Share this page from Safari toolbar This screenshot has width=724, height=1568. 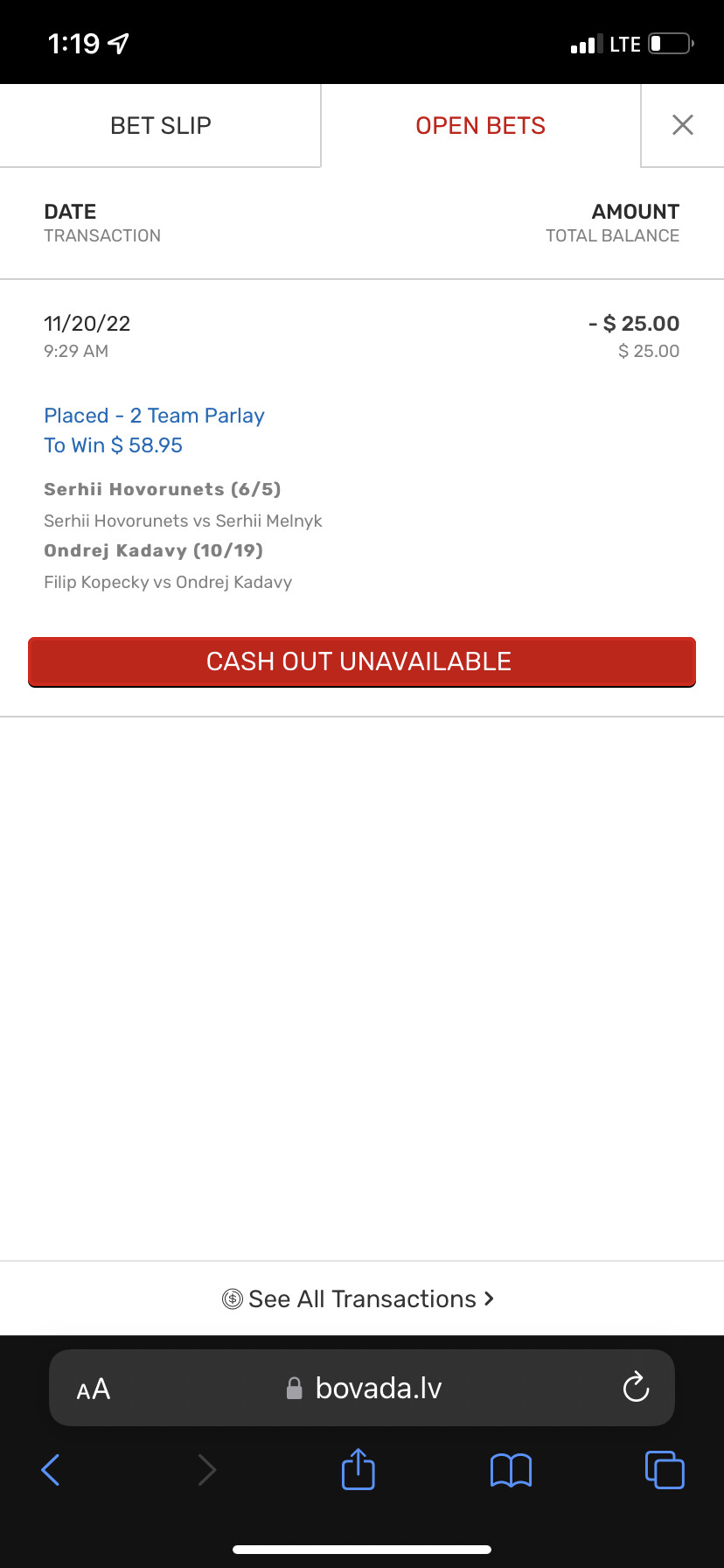click(x=359, y=1469)
